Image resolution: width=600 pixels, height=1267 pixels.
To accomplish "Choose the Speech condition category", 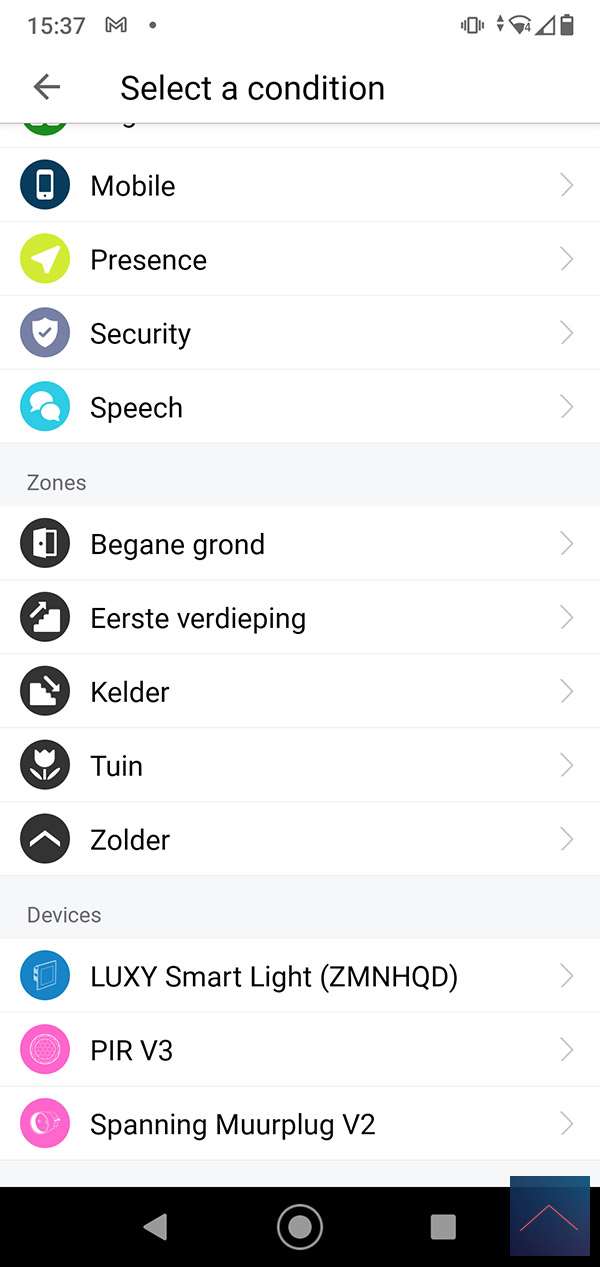I will point(300,408).
